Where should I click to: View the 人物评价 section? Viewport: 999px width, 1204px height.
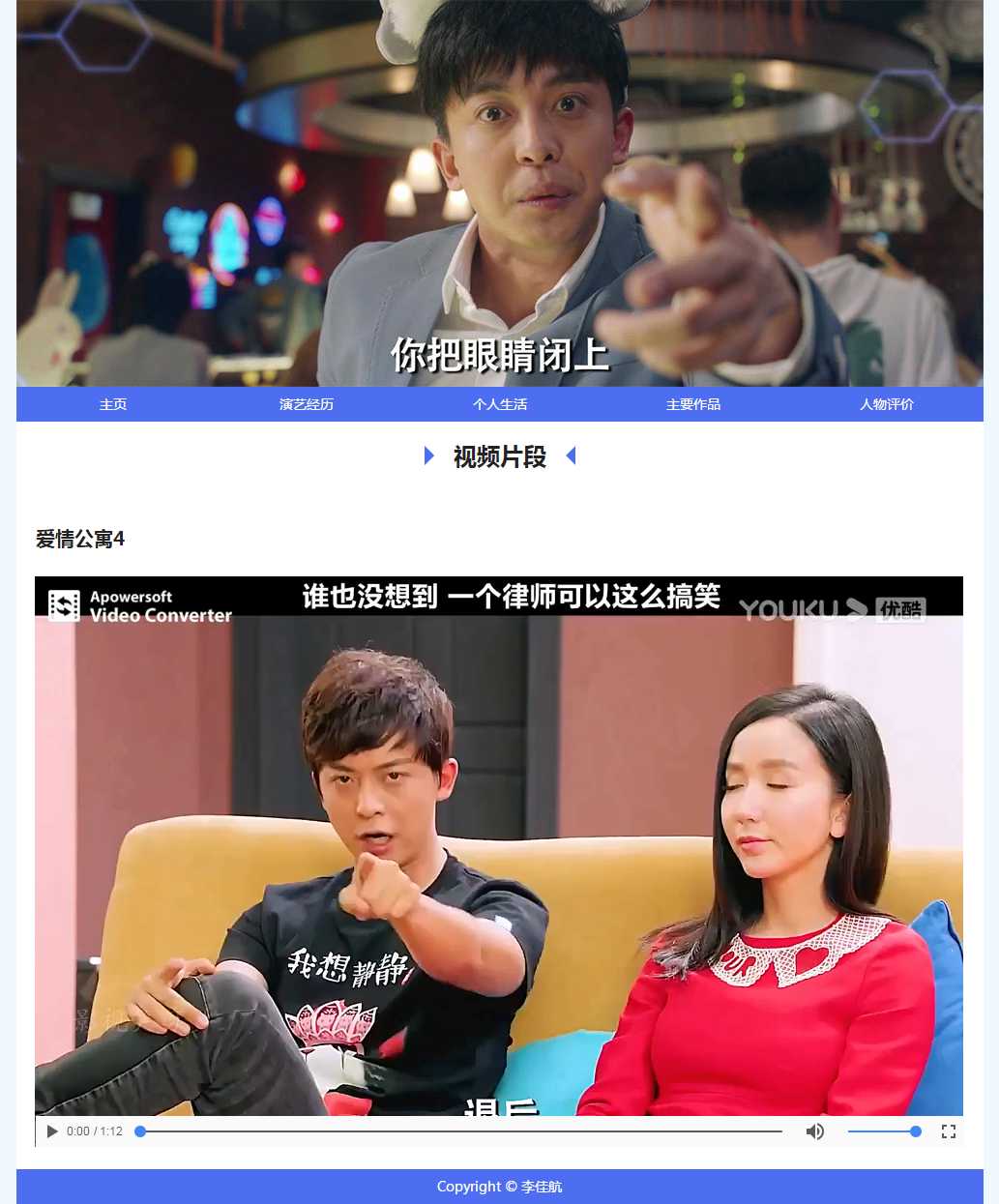pyautogui.click(x=887, y=404)
